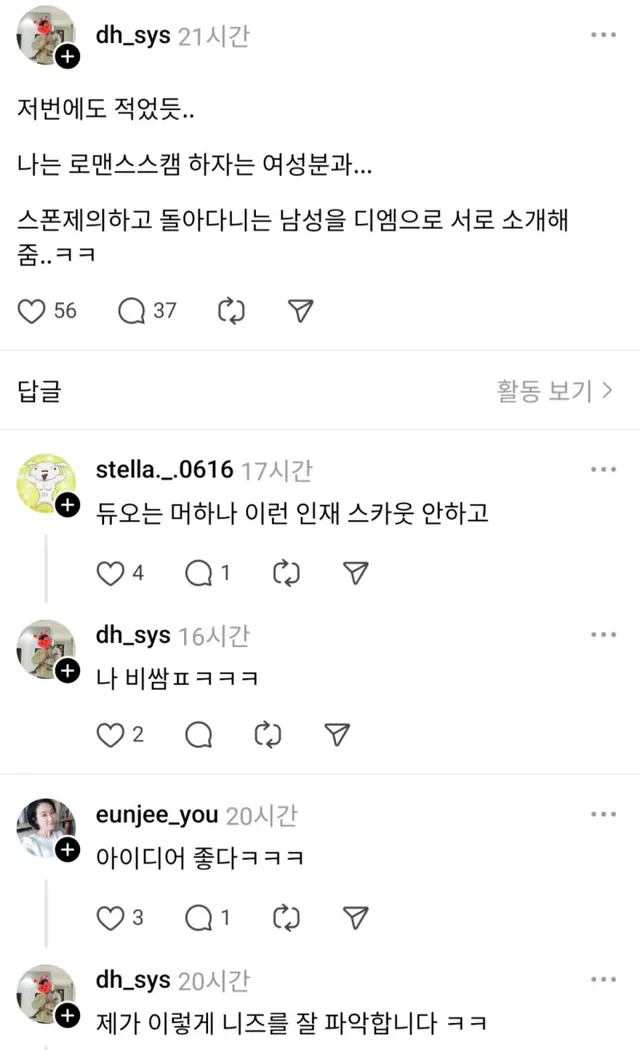Open overflow menu on eunjee_you's comment
The image size is (640, 1050).
click(603, 815)
